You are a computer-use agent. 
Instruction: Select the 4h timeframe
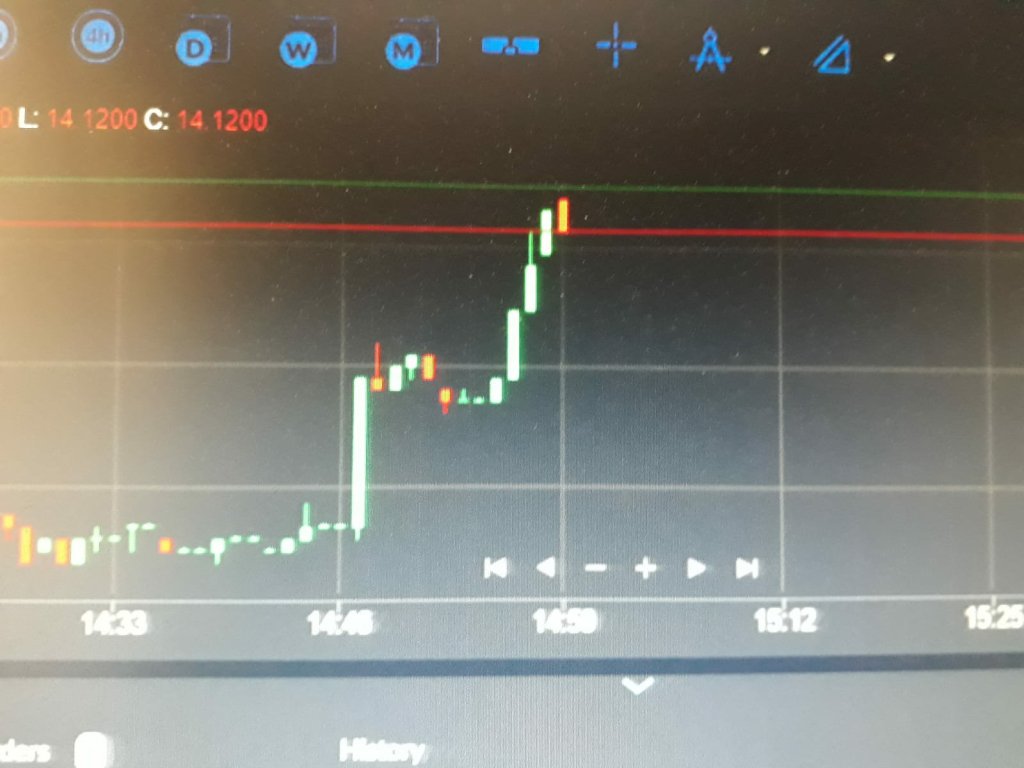tap(98, 38)
